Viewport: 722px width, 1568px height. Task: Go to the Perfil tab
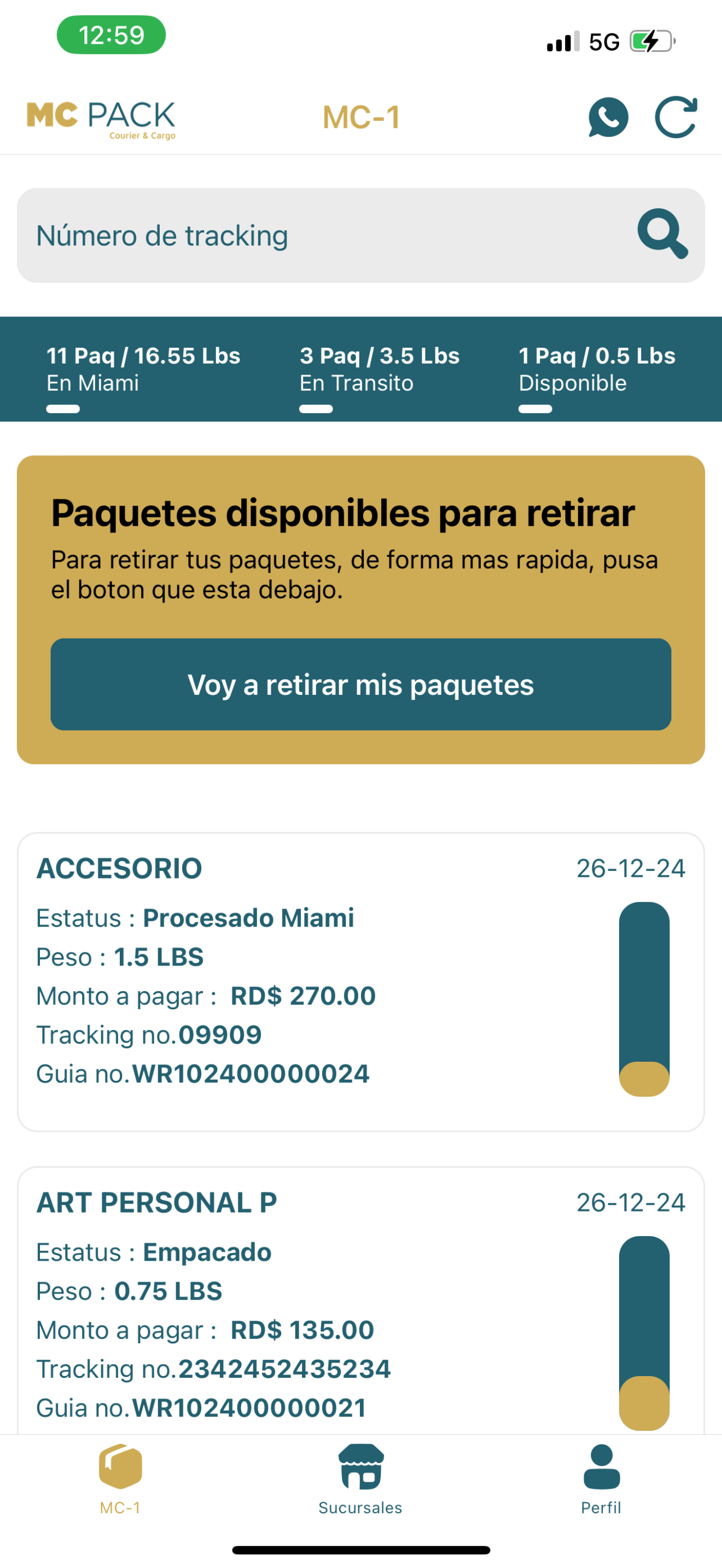tap(601, 1480)
